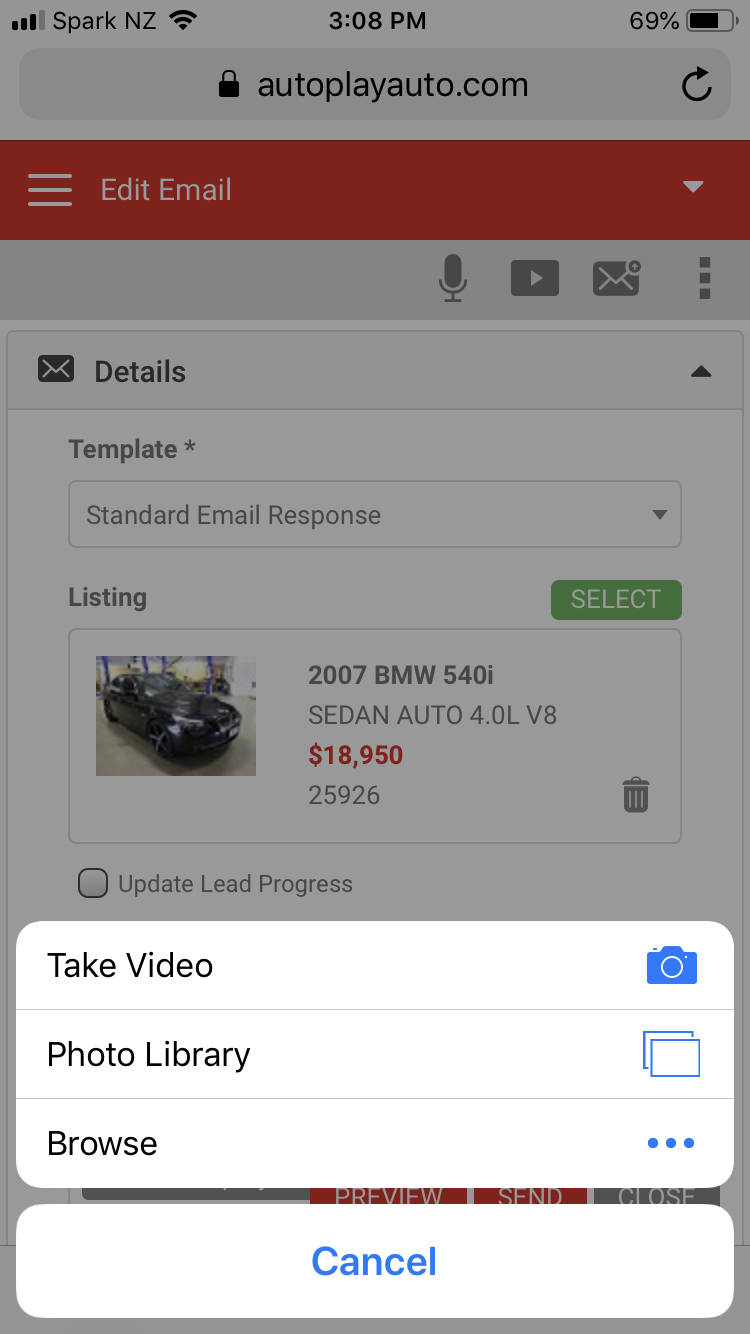
Task: Choose Take Video from the action sheet
Action: pyautogui.click(x=374, y=965)
